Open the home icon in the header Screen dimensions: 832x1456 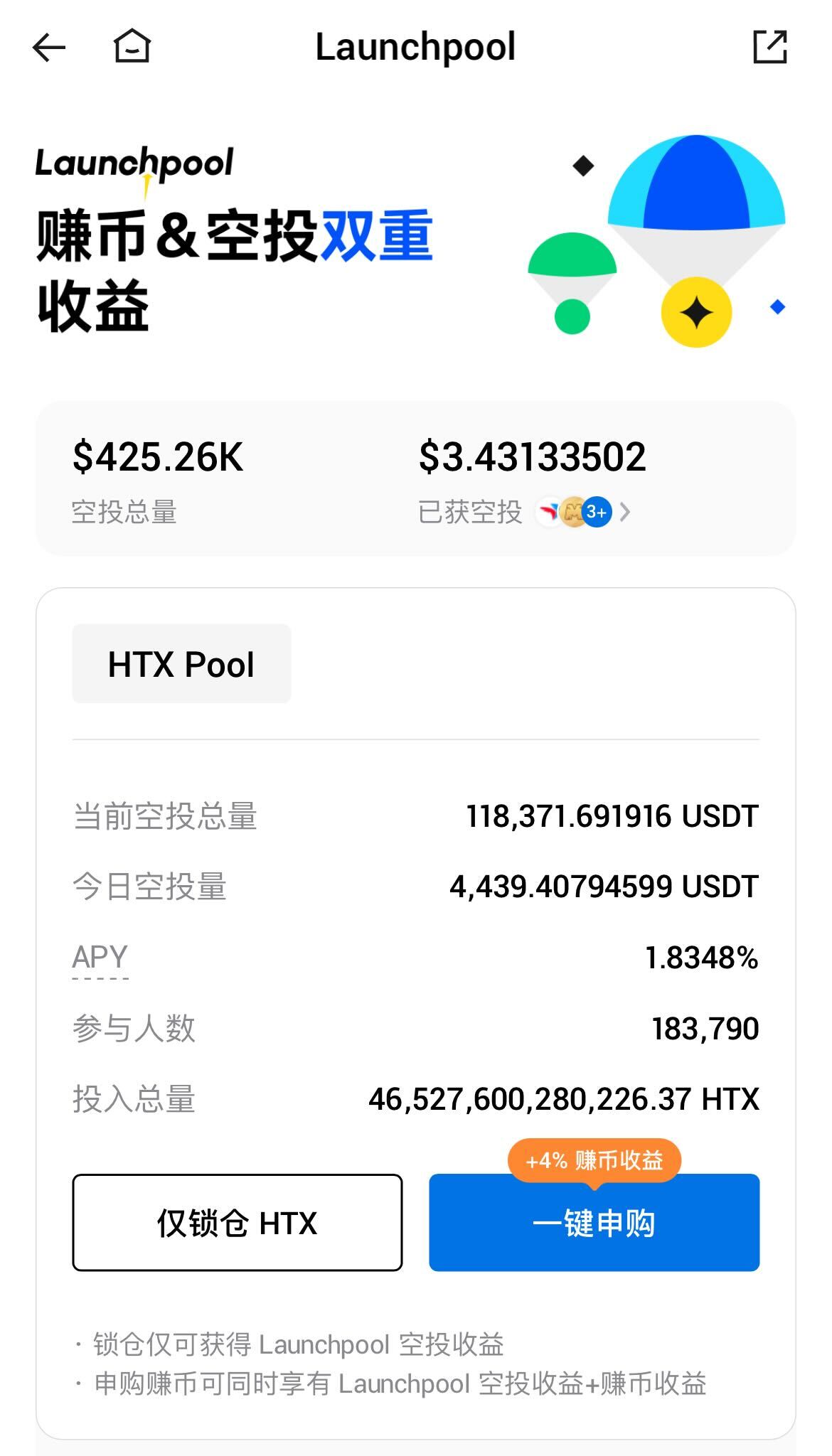(132, 47)
